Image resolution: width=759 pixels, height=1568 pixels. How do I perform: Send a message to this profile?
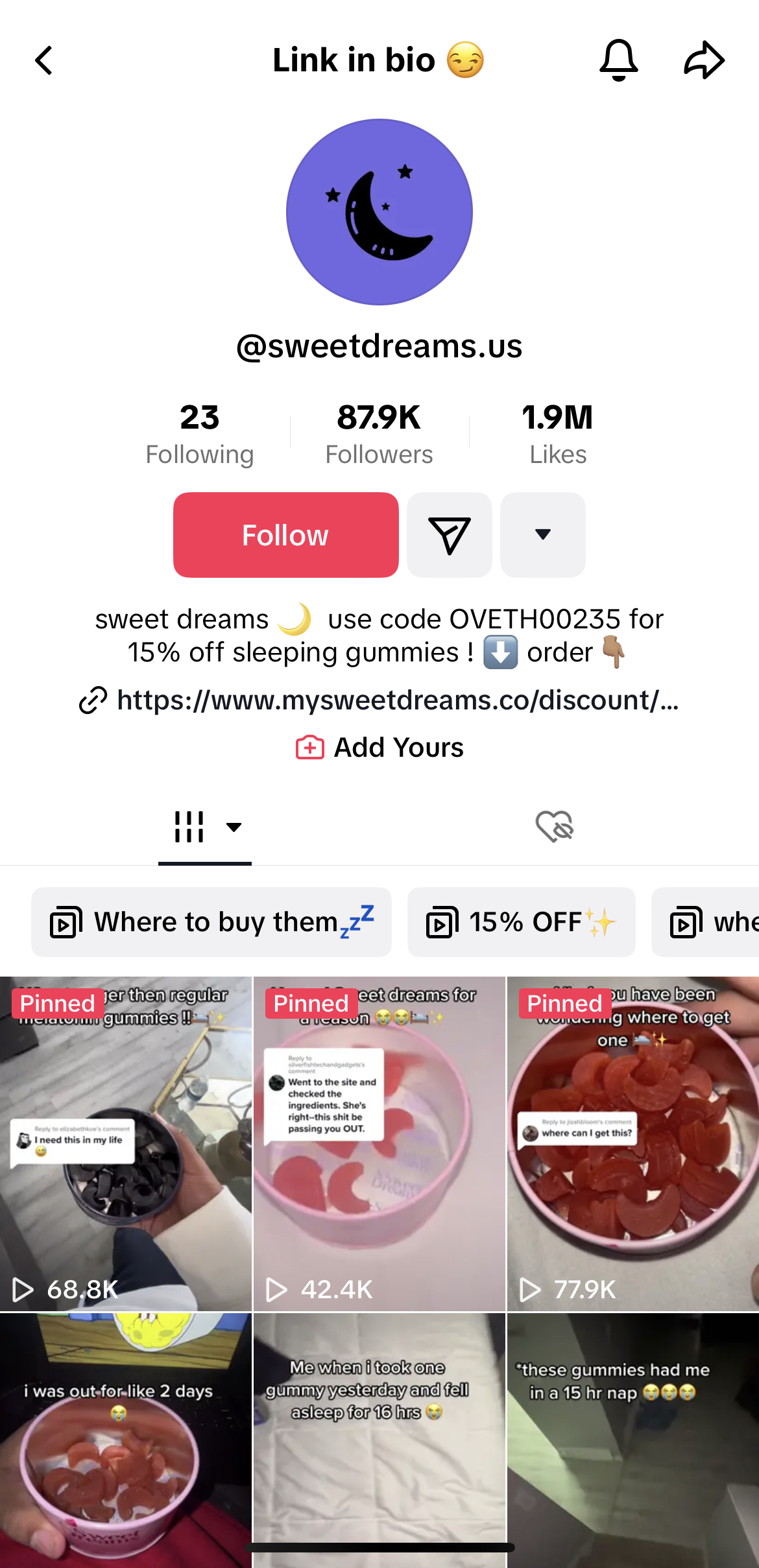(449, 535)
